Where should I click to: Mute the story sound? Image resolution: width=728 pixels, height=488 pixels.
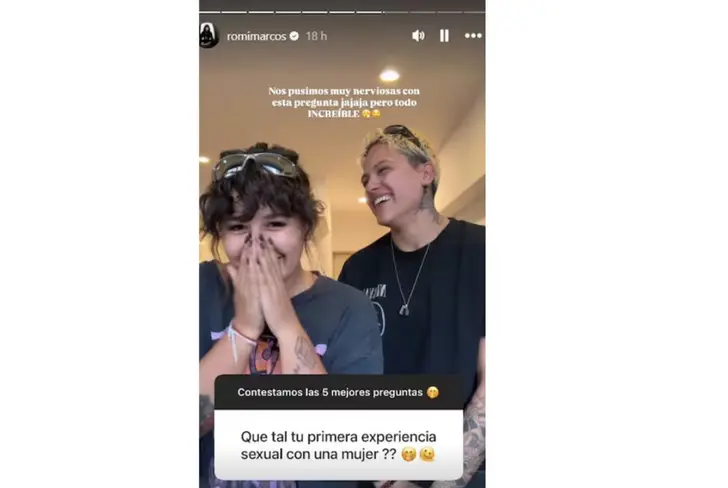coord(418,35)
